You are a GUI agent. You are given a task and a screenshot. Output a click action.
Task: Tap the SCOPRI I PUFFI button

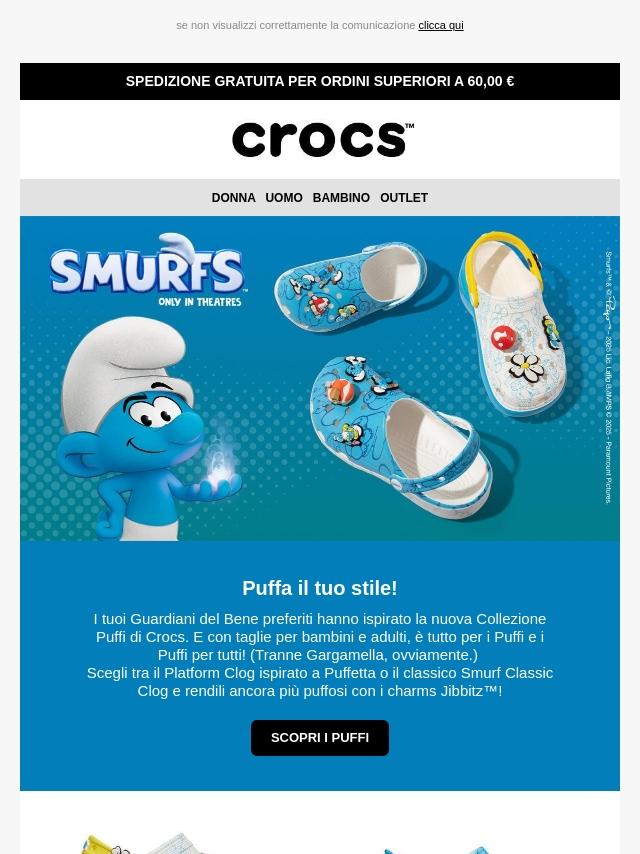point(320,738)
